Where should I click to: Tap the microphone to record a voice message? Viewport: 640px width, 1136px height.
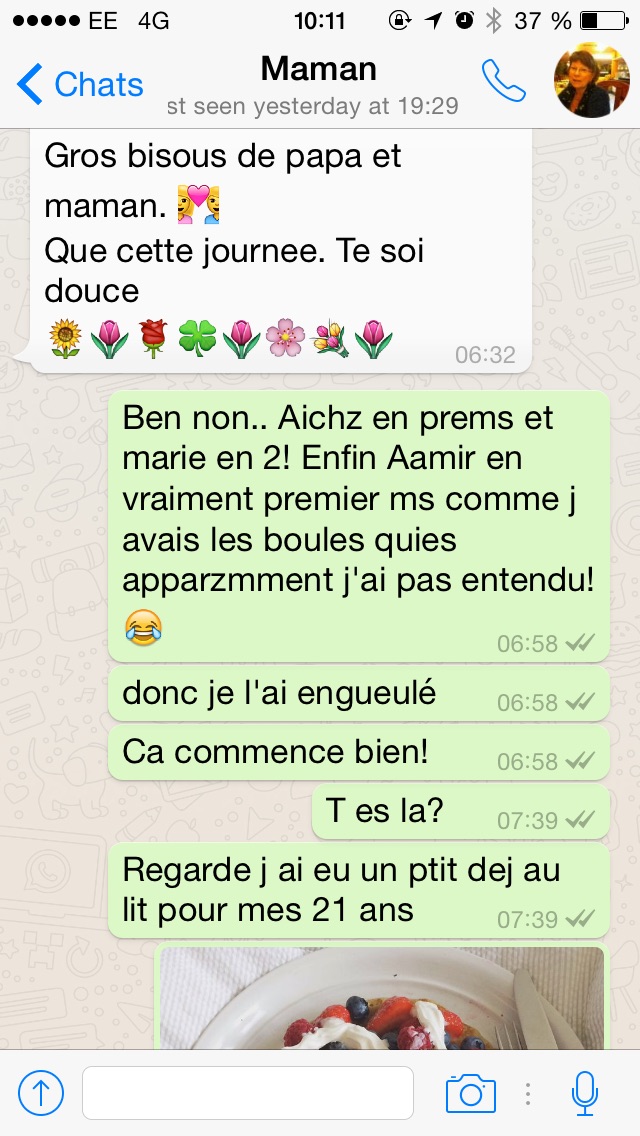pyautogui.click(x=585, y=1093)
